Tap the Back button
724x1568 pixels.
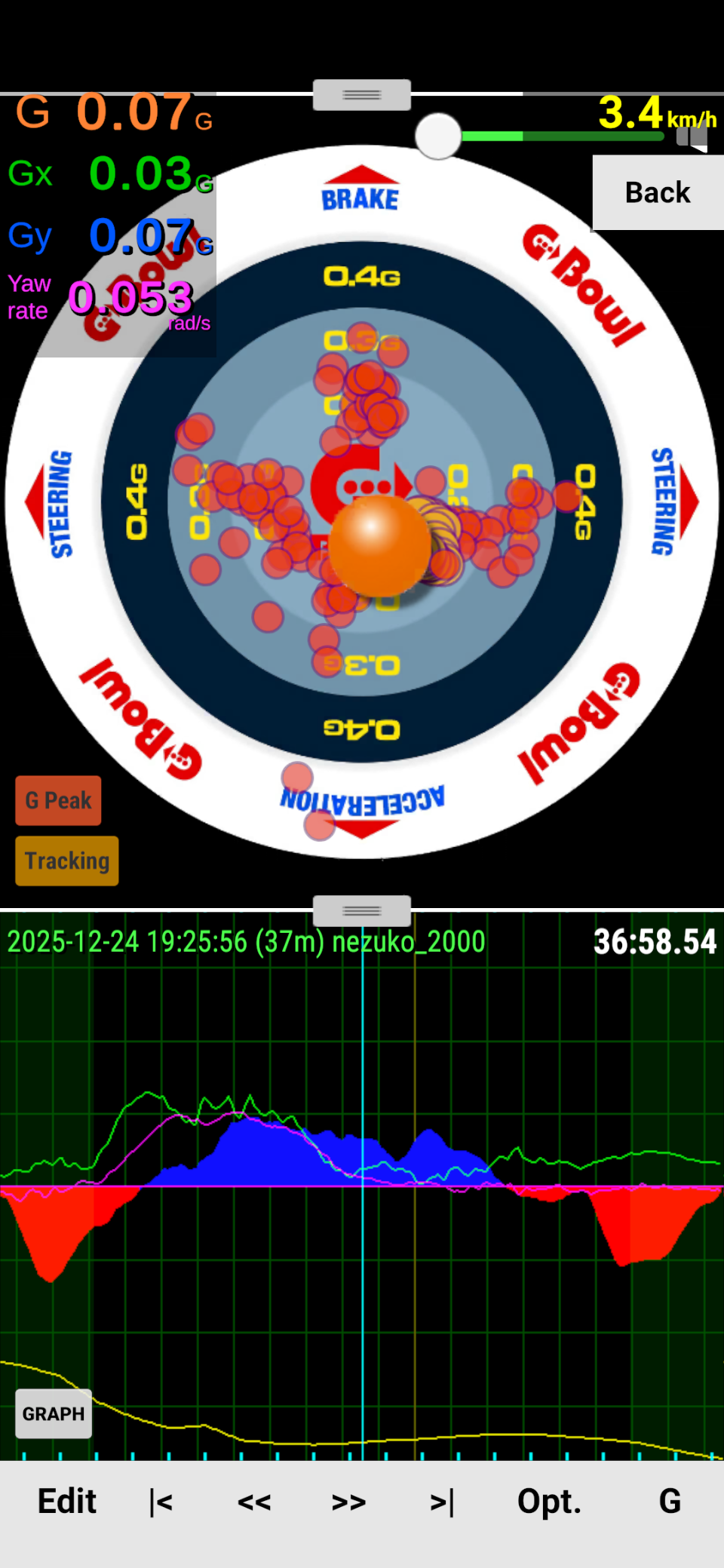pos(658,192)
